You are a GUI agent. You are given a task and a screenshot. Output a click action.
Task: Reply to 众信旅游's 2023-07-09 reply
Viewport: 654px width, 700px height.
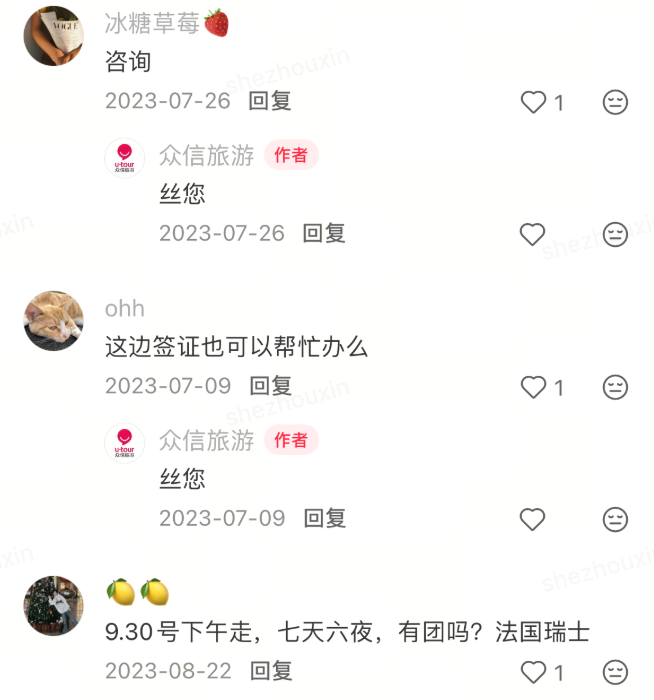(324, 518)
